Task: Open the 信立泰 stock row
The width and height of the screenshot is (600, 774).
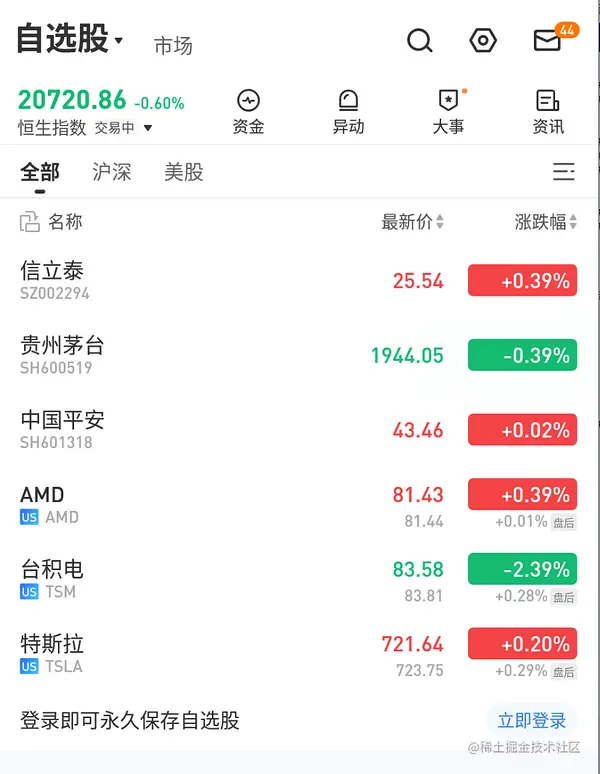Action: click(200, 281)
